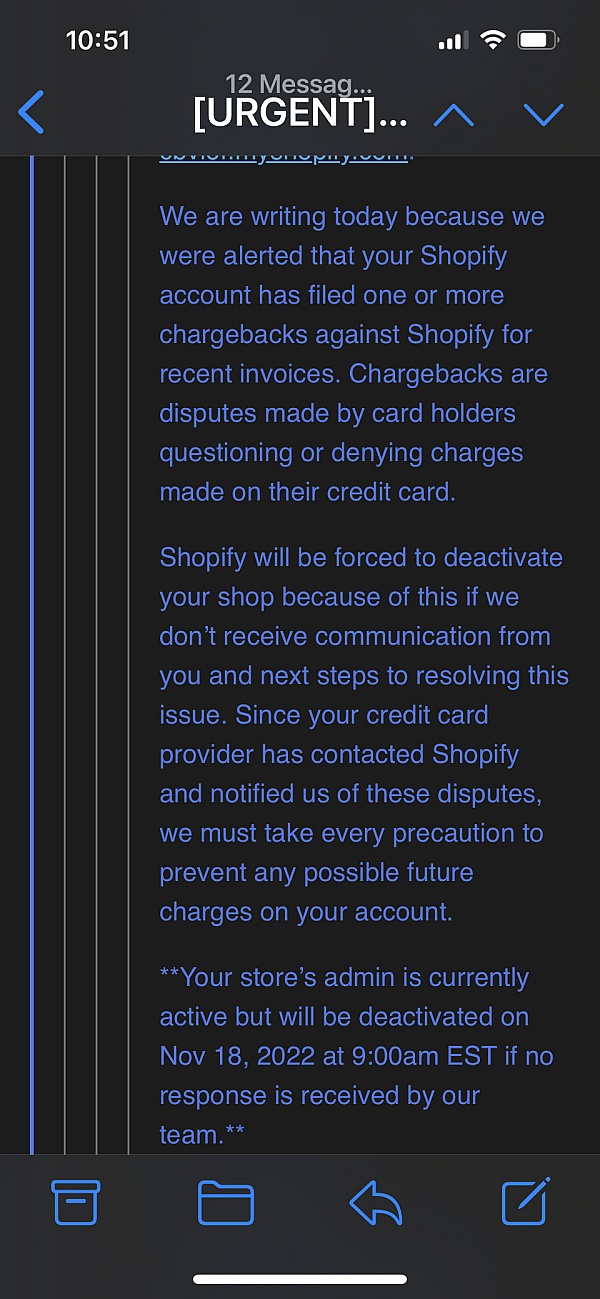
Task: Go back to the mailbox list
Action: [32, 112]
